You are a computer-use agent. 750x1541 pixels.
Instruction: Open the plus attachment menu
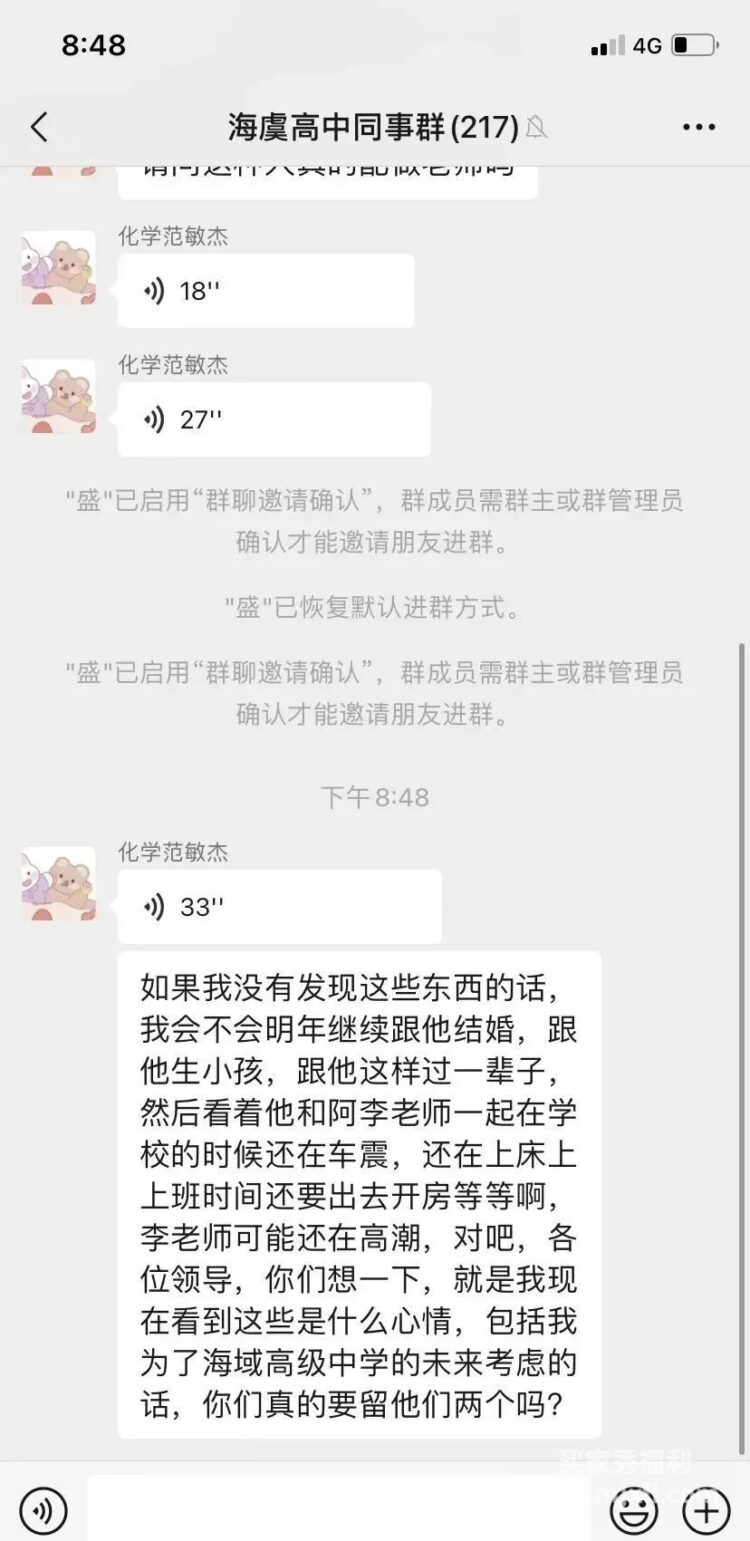pos(706,1510)
